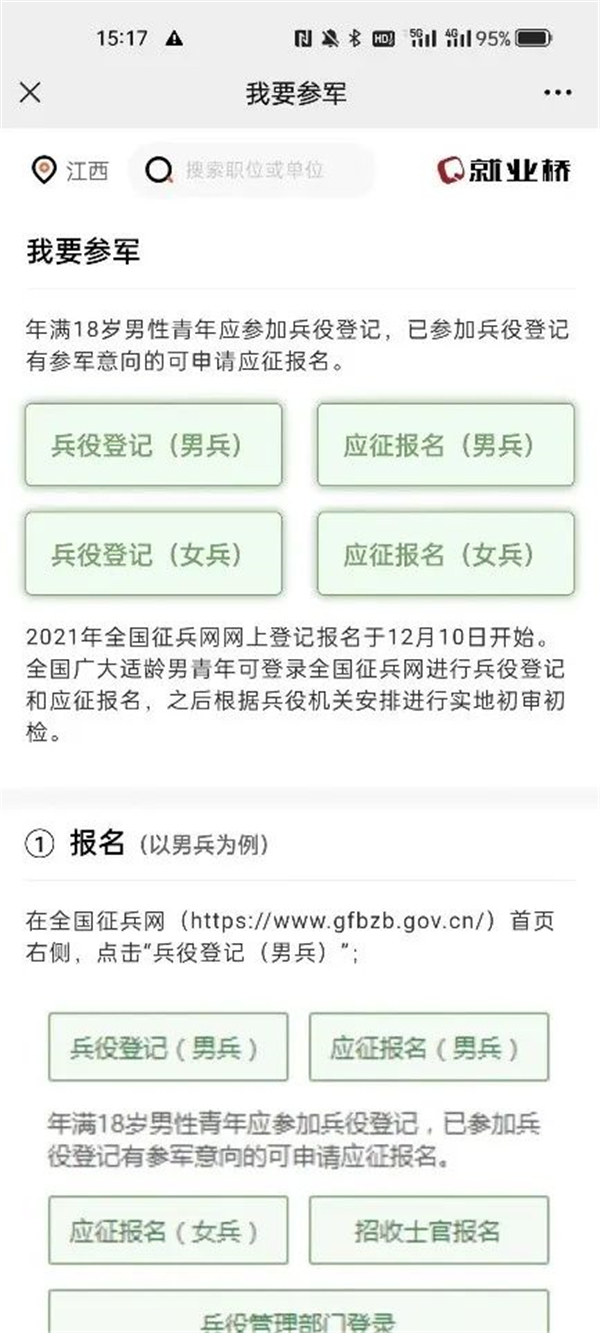Select 应征报名（女兵）
600x1333 pixels.
[x=446, y=553]
